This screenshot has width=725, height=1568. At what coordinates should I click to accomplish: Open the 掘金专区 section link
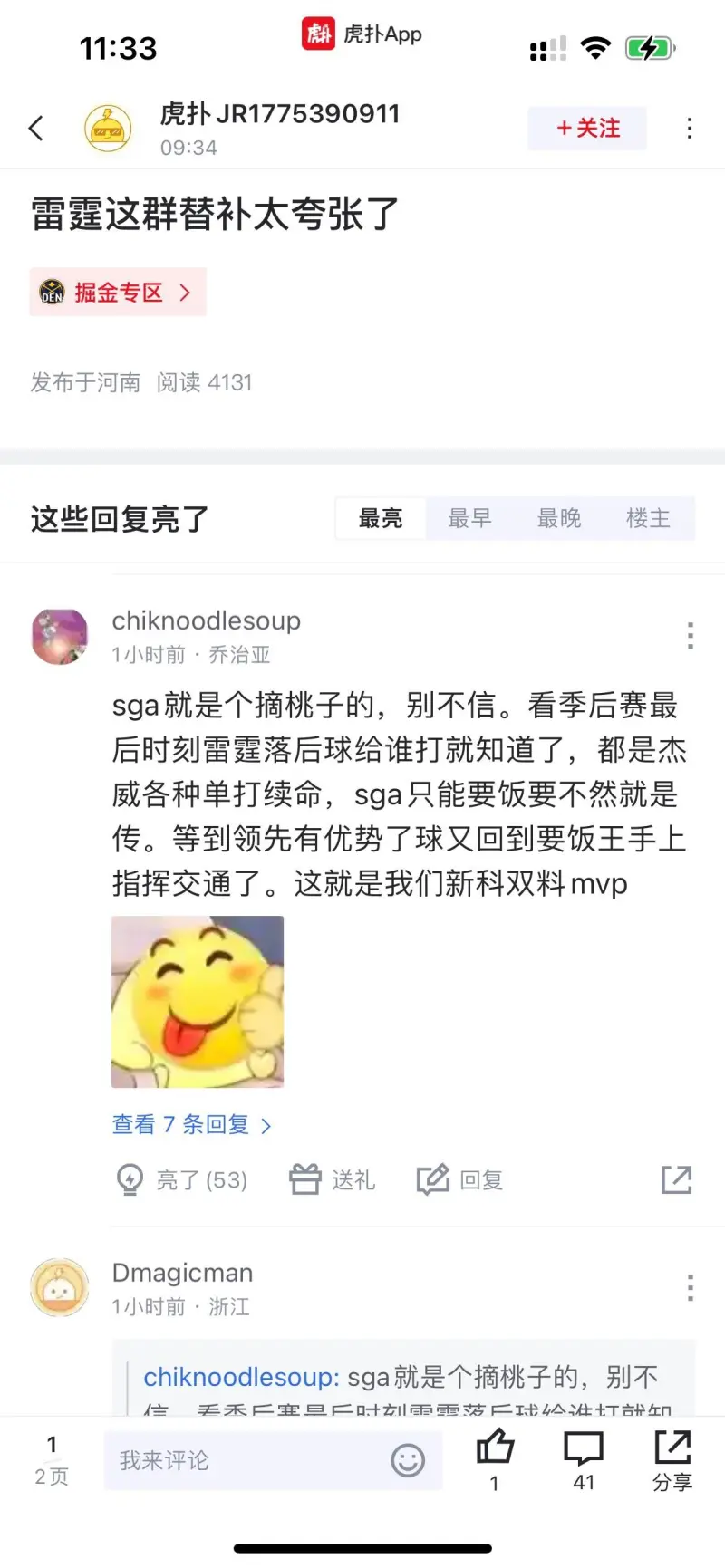click(118, 293)
